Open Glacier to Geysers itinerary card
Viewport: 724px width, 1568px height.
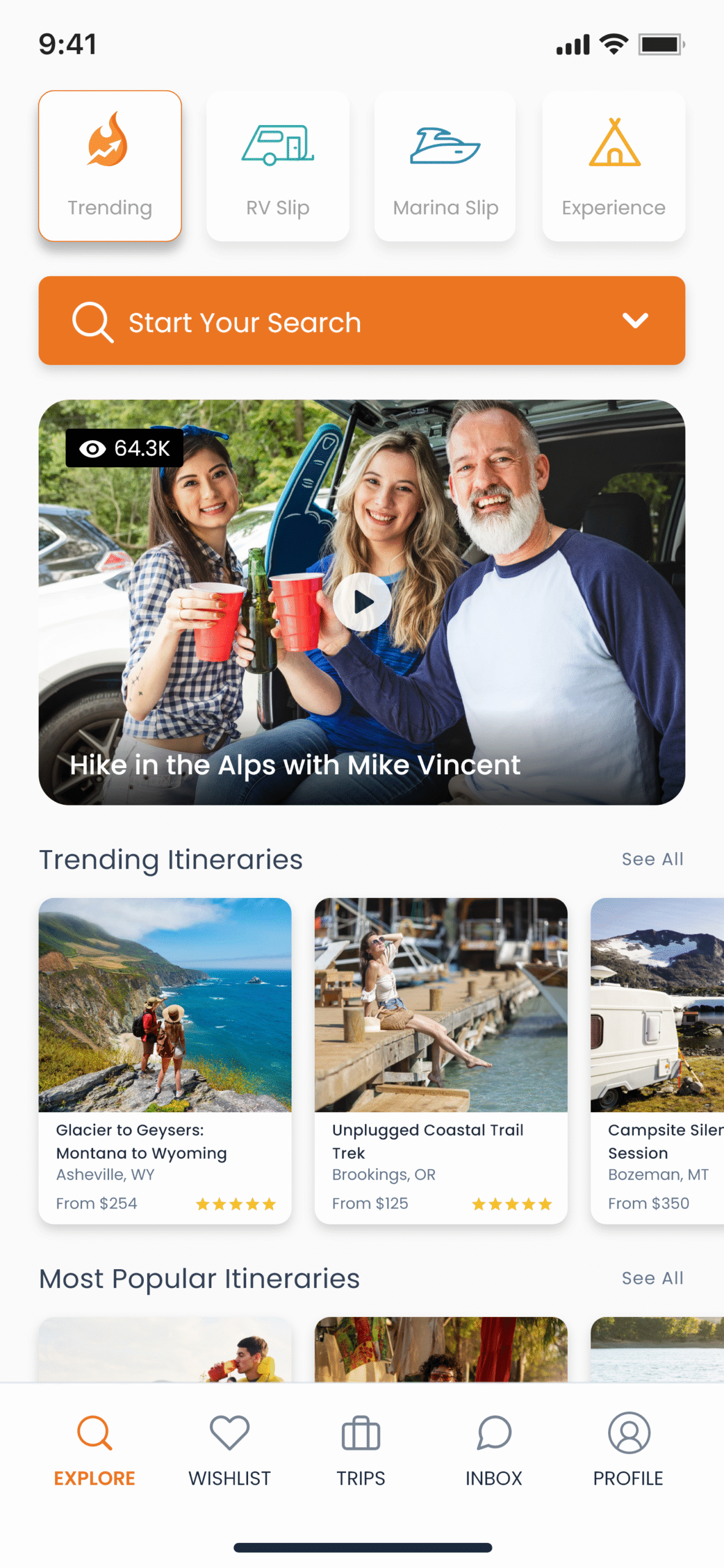click(165, 1060)
